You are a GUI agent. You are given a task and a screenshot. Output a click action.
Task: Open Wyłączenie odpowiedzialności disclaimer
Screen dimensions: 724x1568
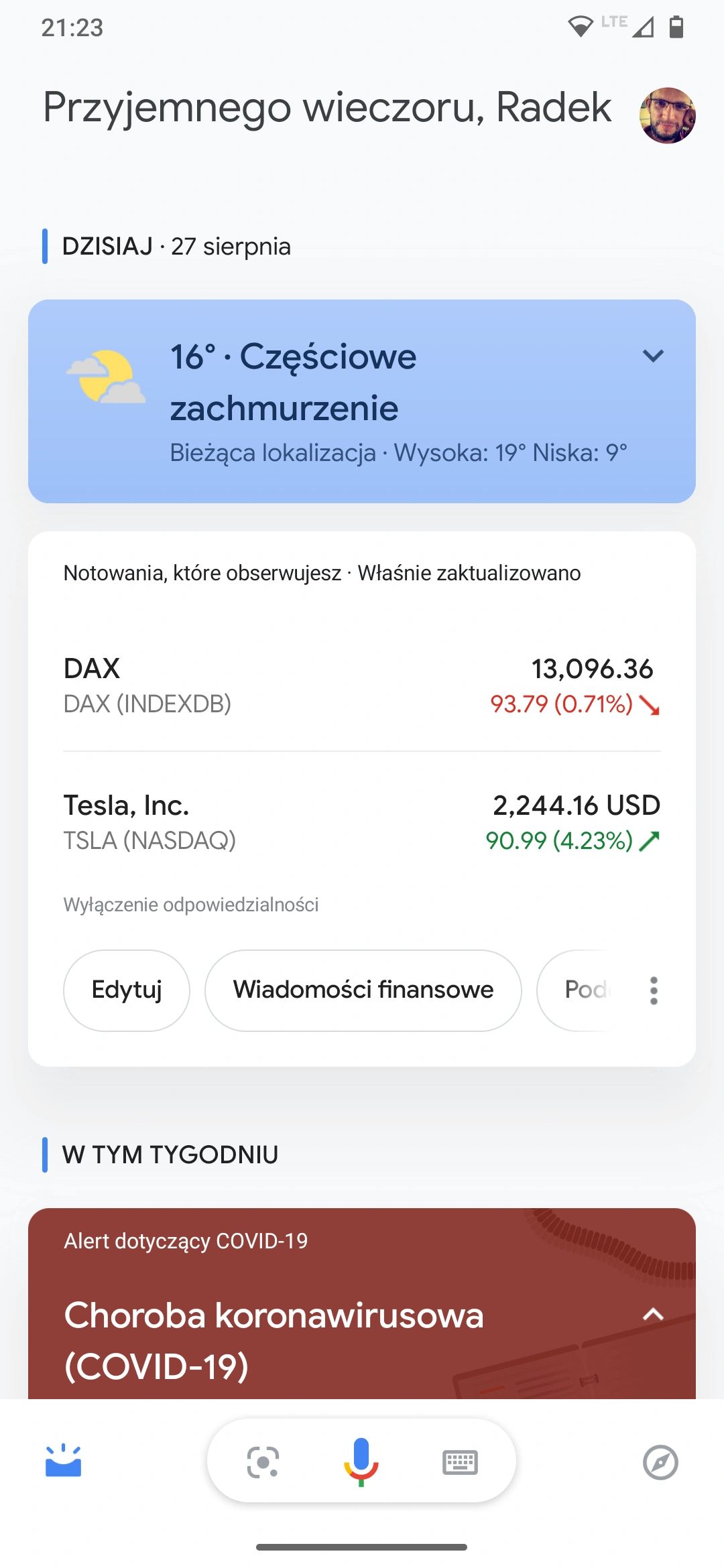192,904
